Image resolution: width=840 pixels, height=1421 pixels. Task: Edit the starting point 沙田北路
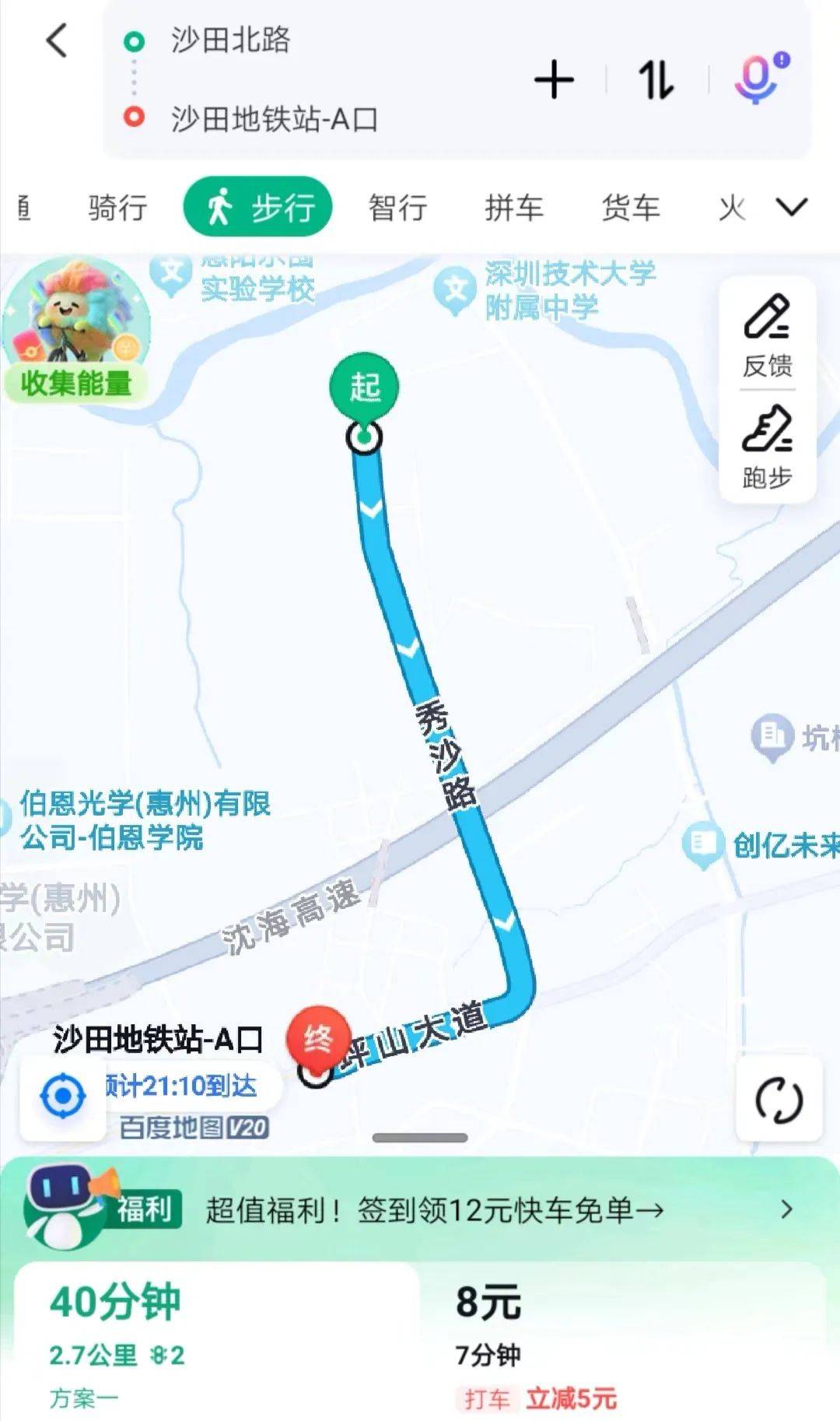tap(231, 40)
